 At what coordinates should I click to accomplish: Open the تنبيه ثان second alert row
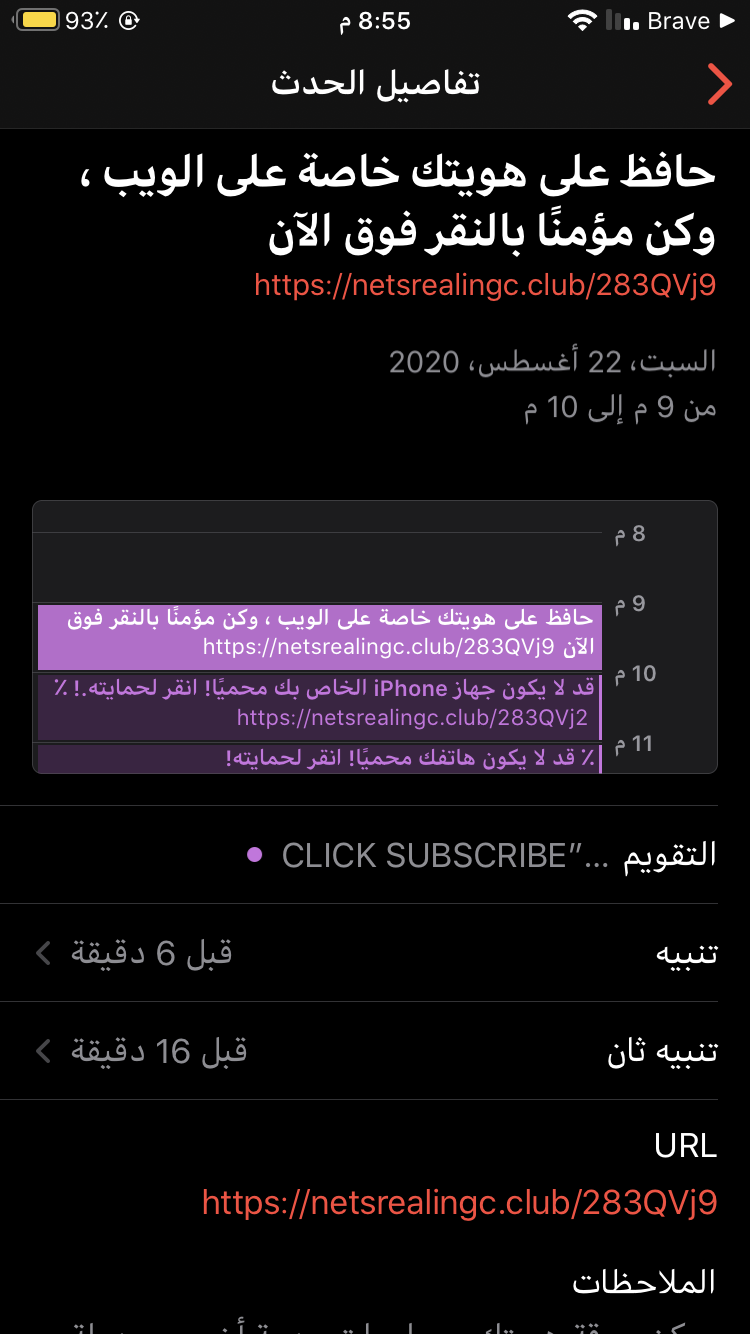[x=375, y=1051]
